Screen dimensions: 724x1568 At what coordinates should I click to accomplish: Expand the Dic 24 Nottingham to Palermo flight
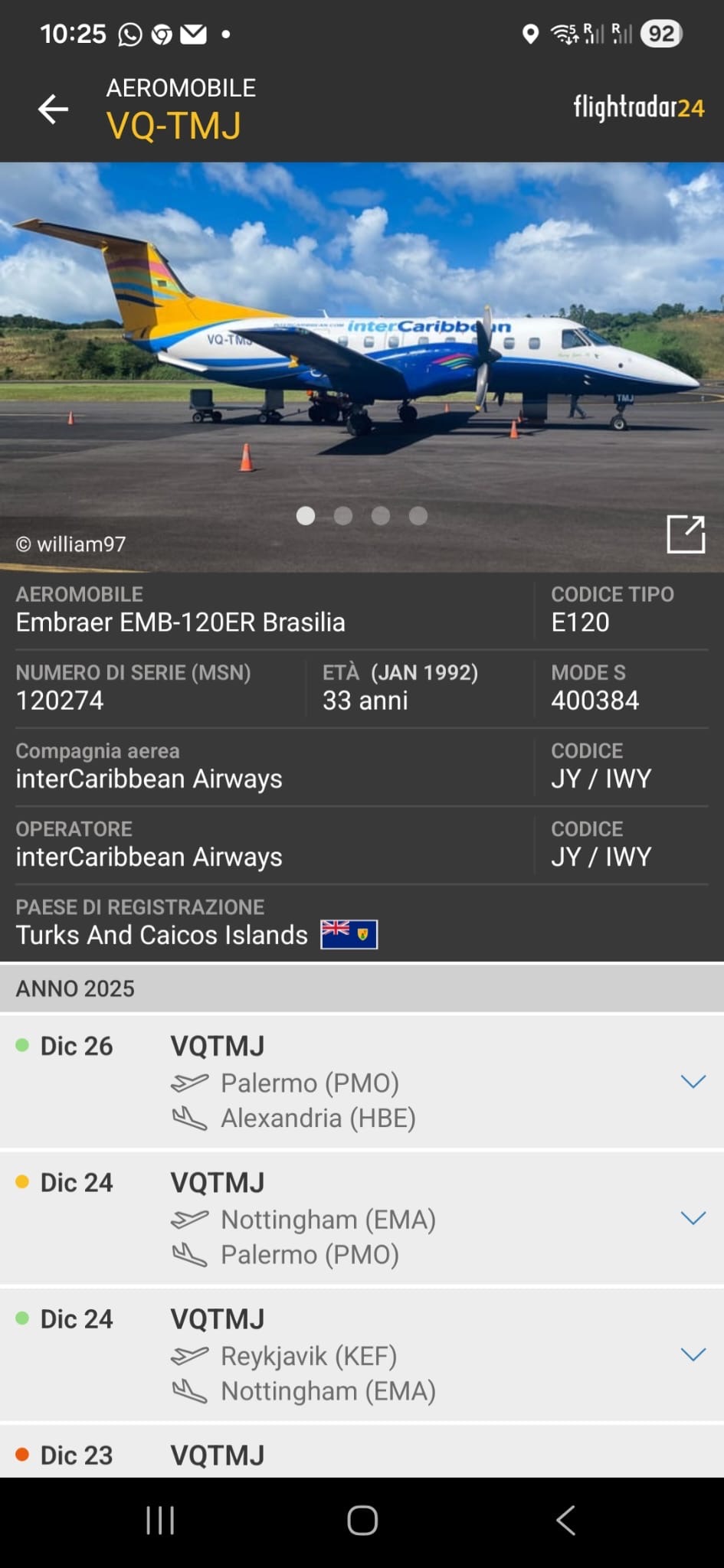click(693, 1217)
